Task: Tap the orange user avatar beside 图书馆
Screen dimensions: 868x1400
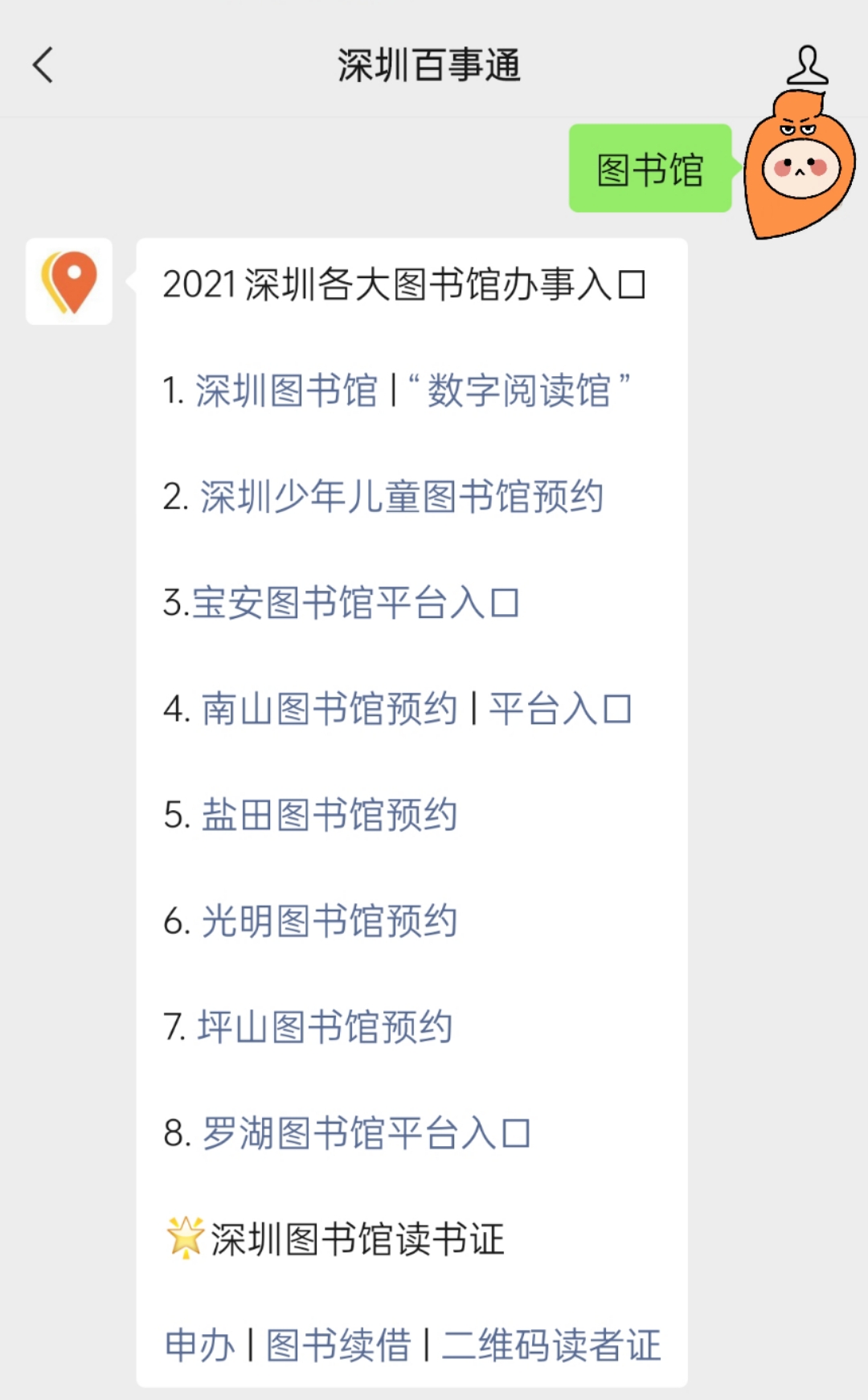Action: tap(800, 165)
